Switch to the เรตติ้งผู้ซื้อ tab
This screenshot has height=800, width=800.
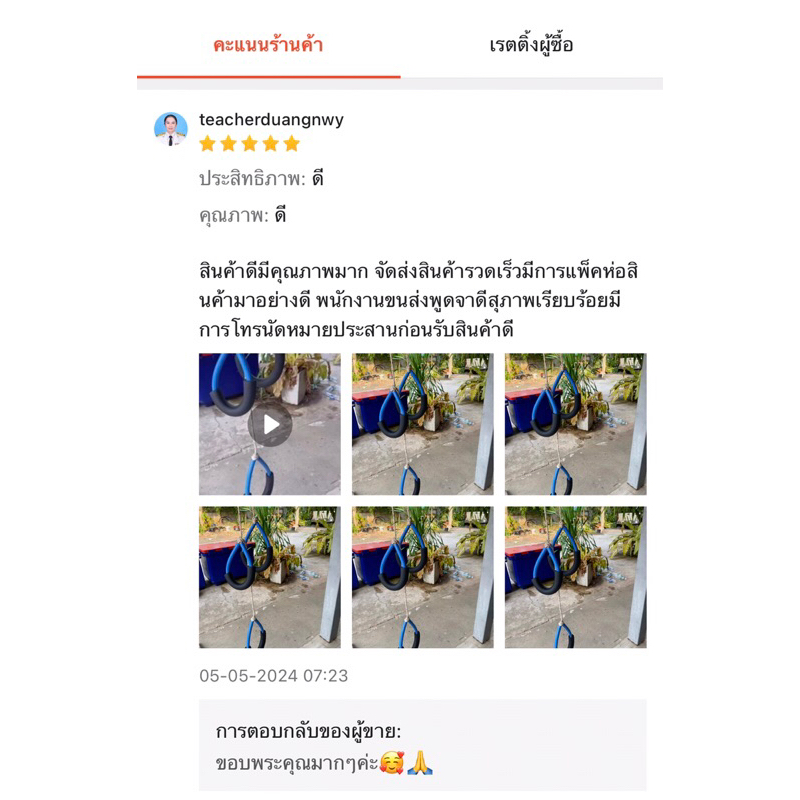[531, 45]
